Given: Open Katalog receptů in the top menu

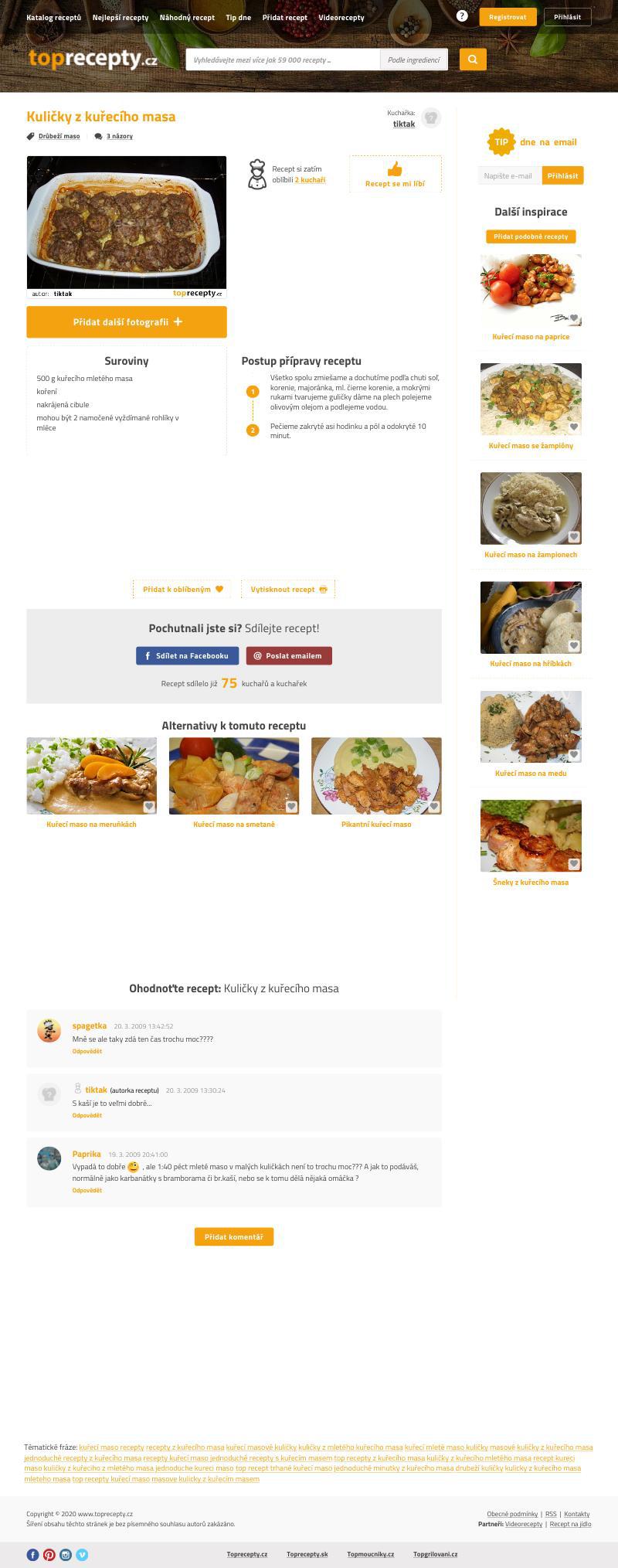Looking at the screenshot, I should point(53,17).
